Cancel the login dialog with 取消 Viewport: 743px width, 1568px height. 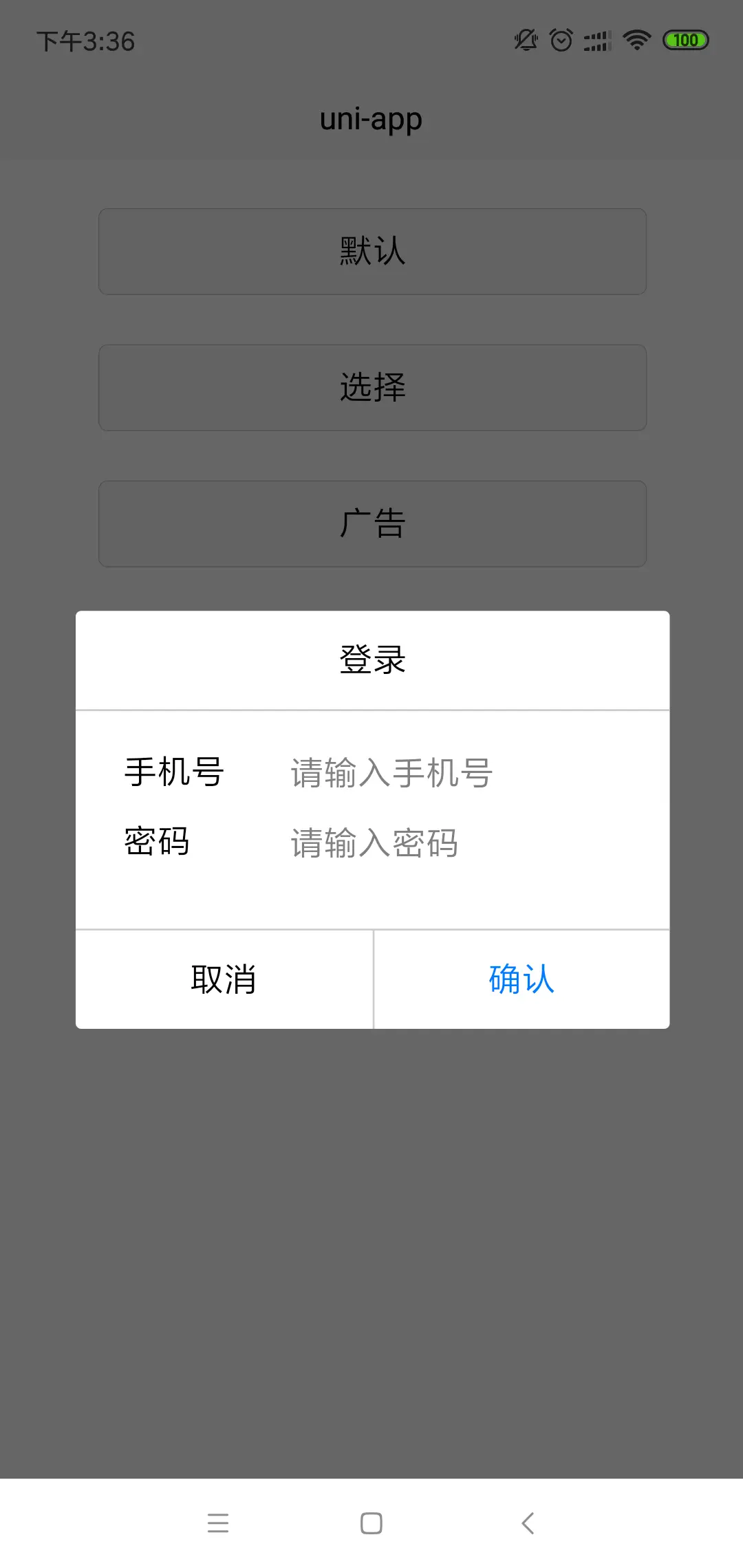coord(224,979)
